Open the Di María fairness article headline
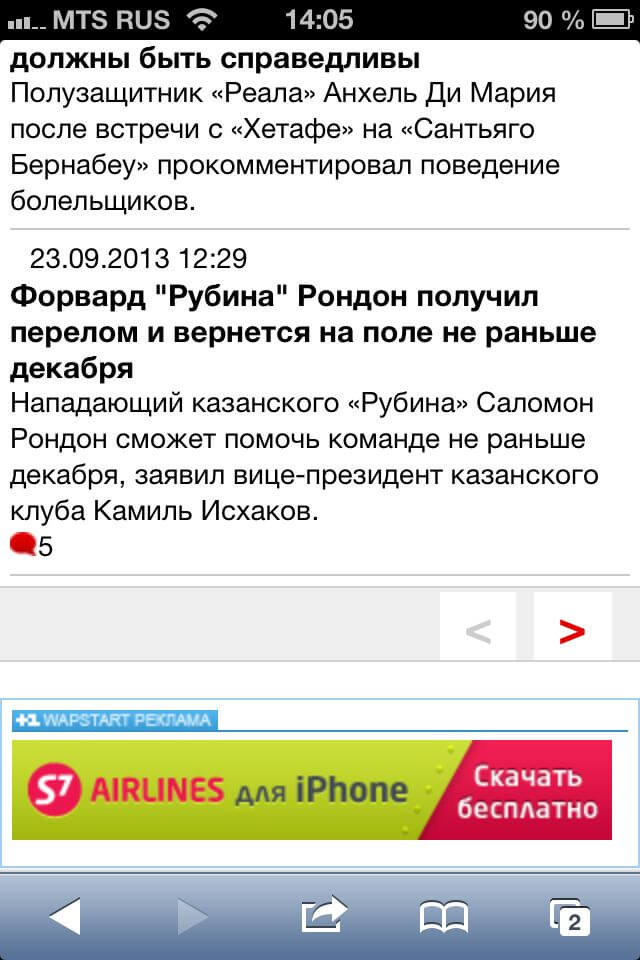The height and width of the screenshot is (960, 640). [x=215, y=59]
